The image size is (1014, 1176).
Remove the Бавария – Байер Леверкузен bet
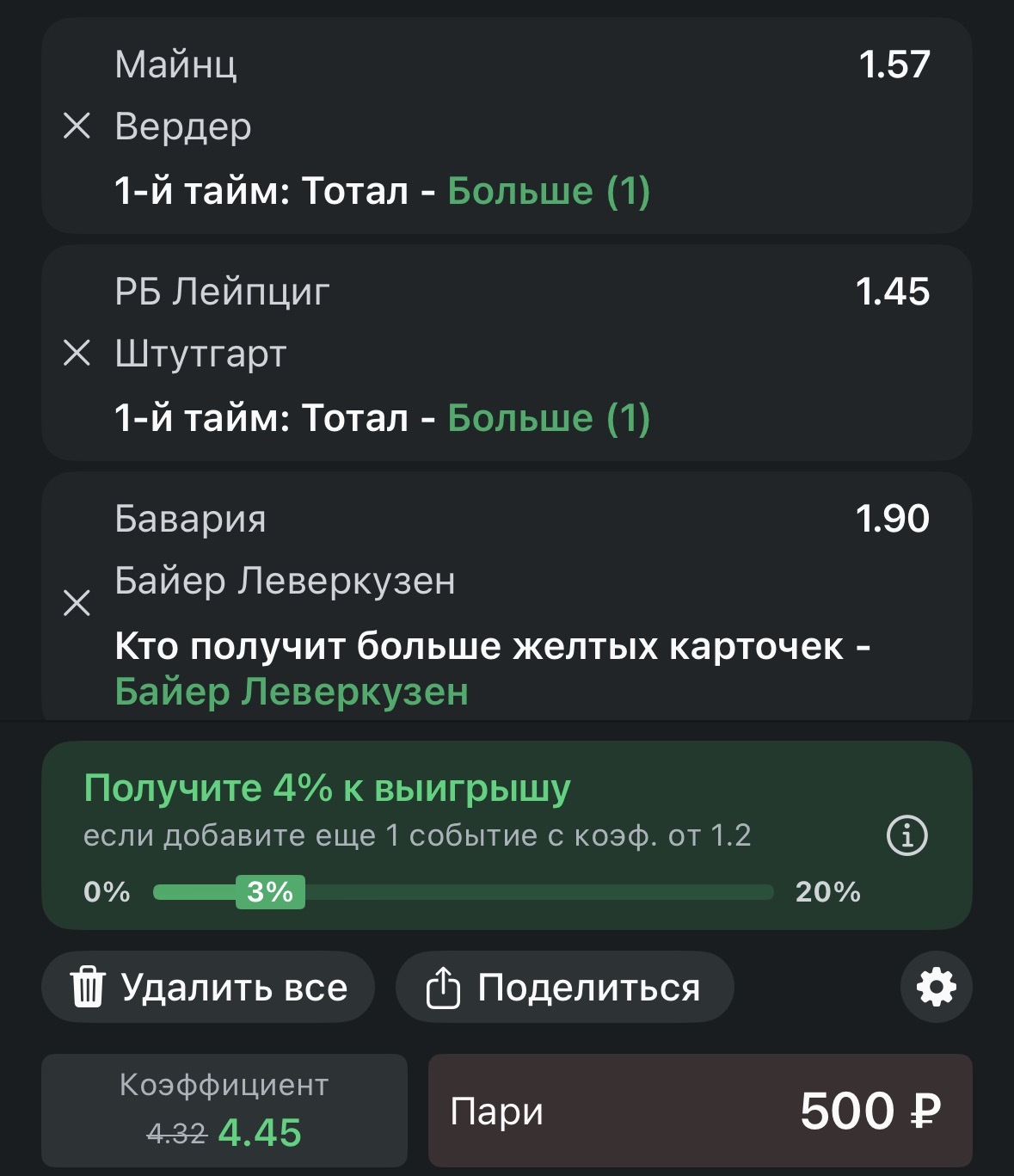click(x=77, y=603)
